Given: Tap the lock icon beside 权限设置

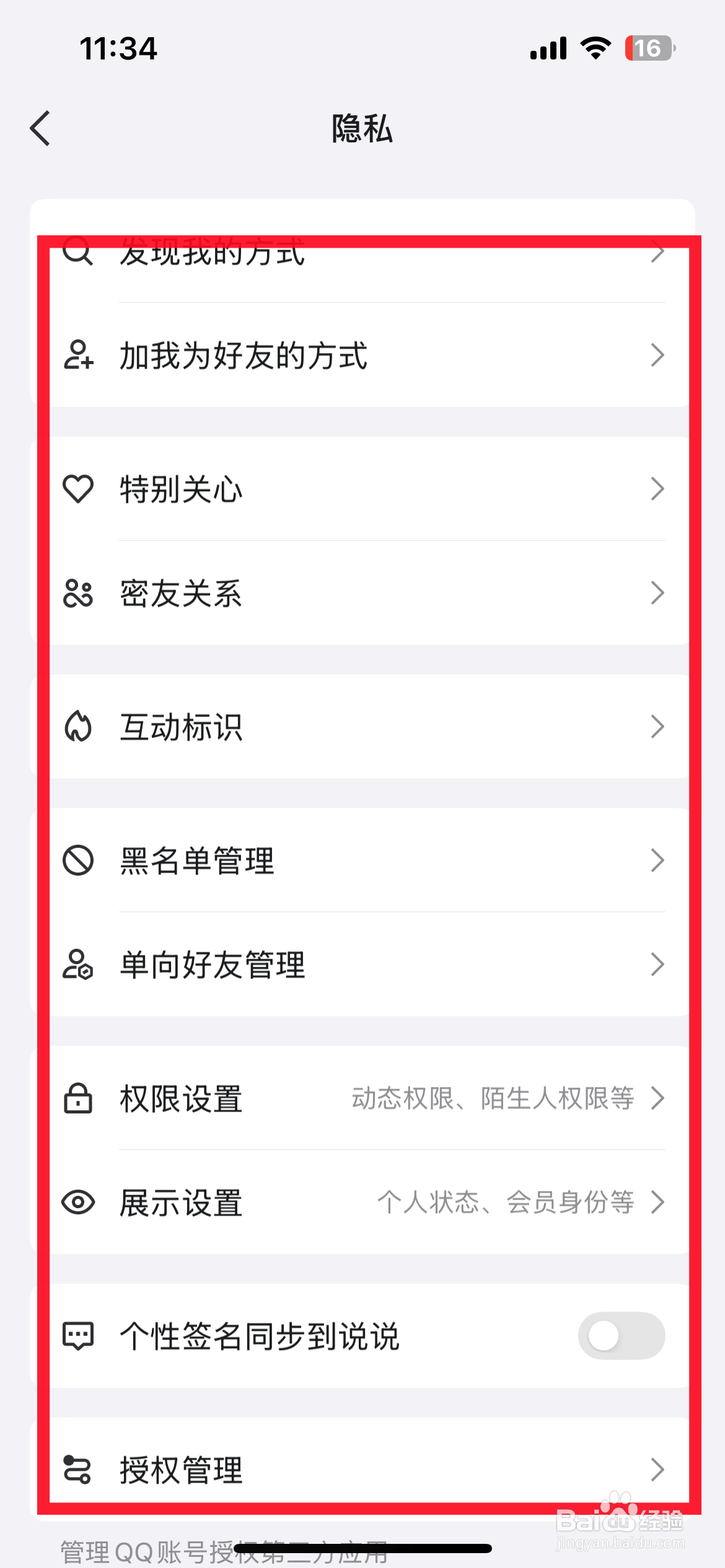Looking at the screenshot, I should click(x=77, y=1097).
